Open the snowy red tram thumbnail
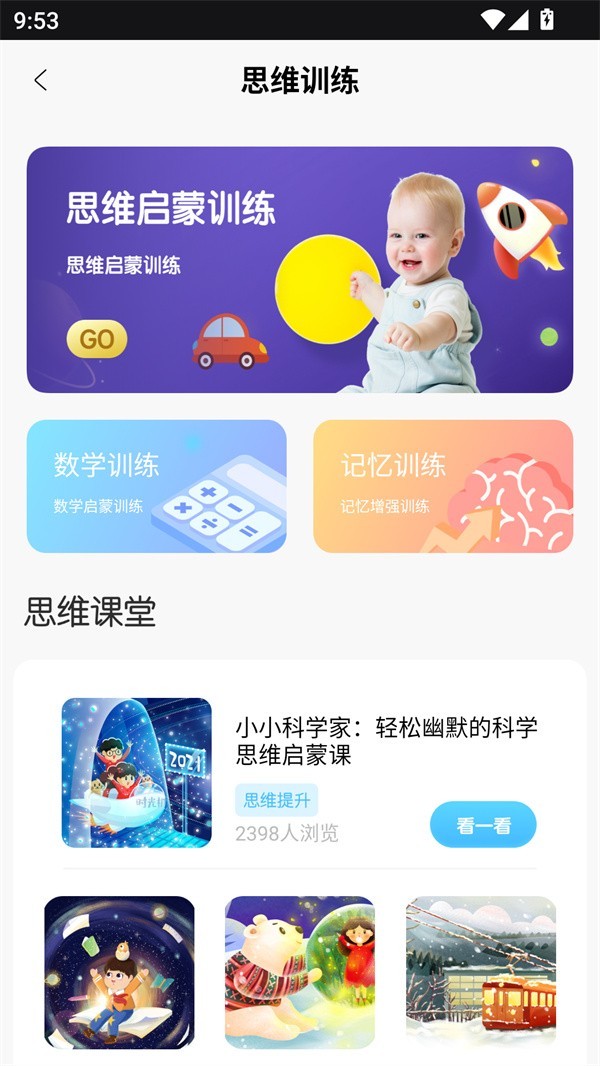This screenshot has width=600, height=1066. point(481,972)
